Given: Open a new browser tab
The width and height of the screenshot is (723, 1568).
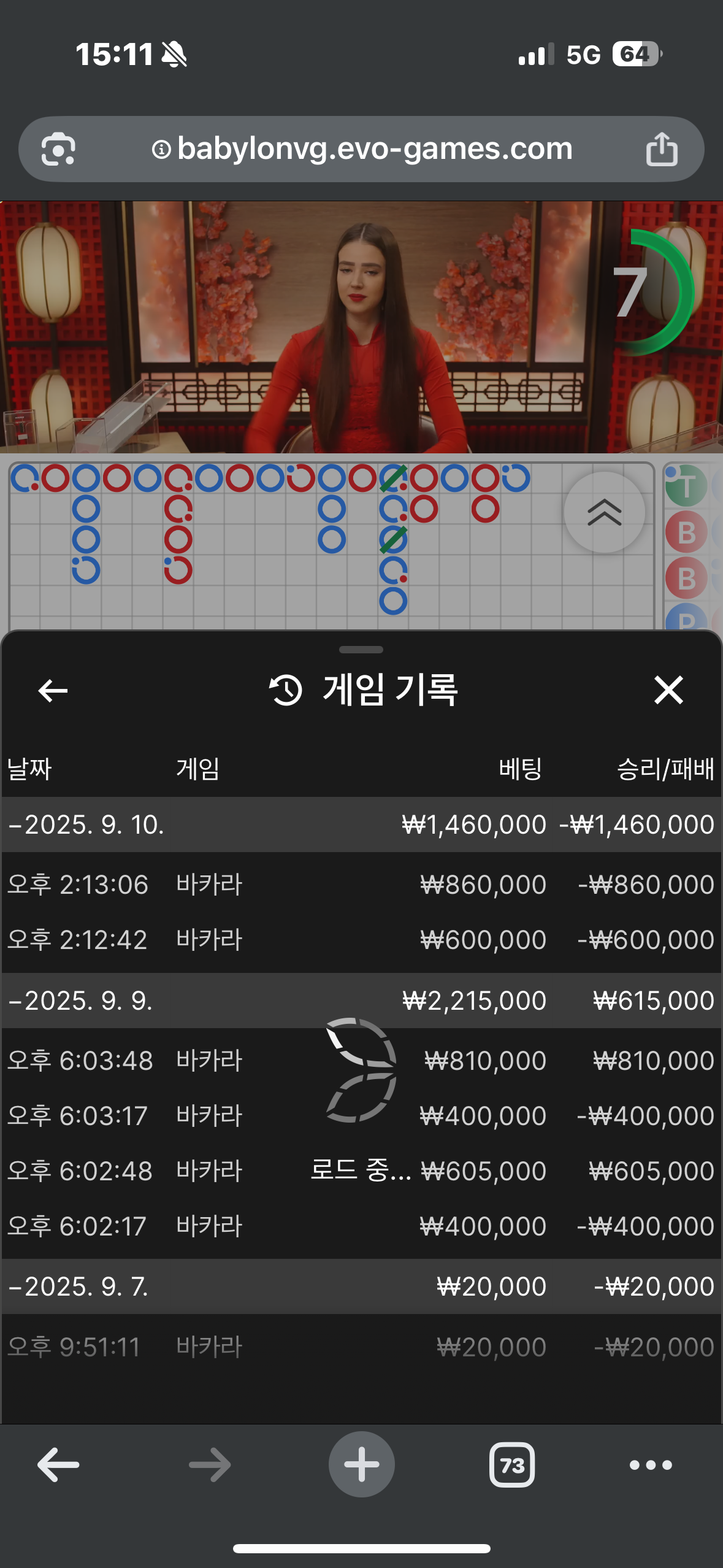Looking at the screenshot, I should (x=361, y=1465).
